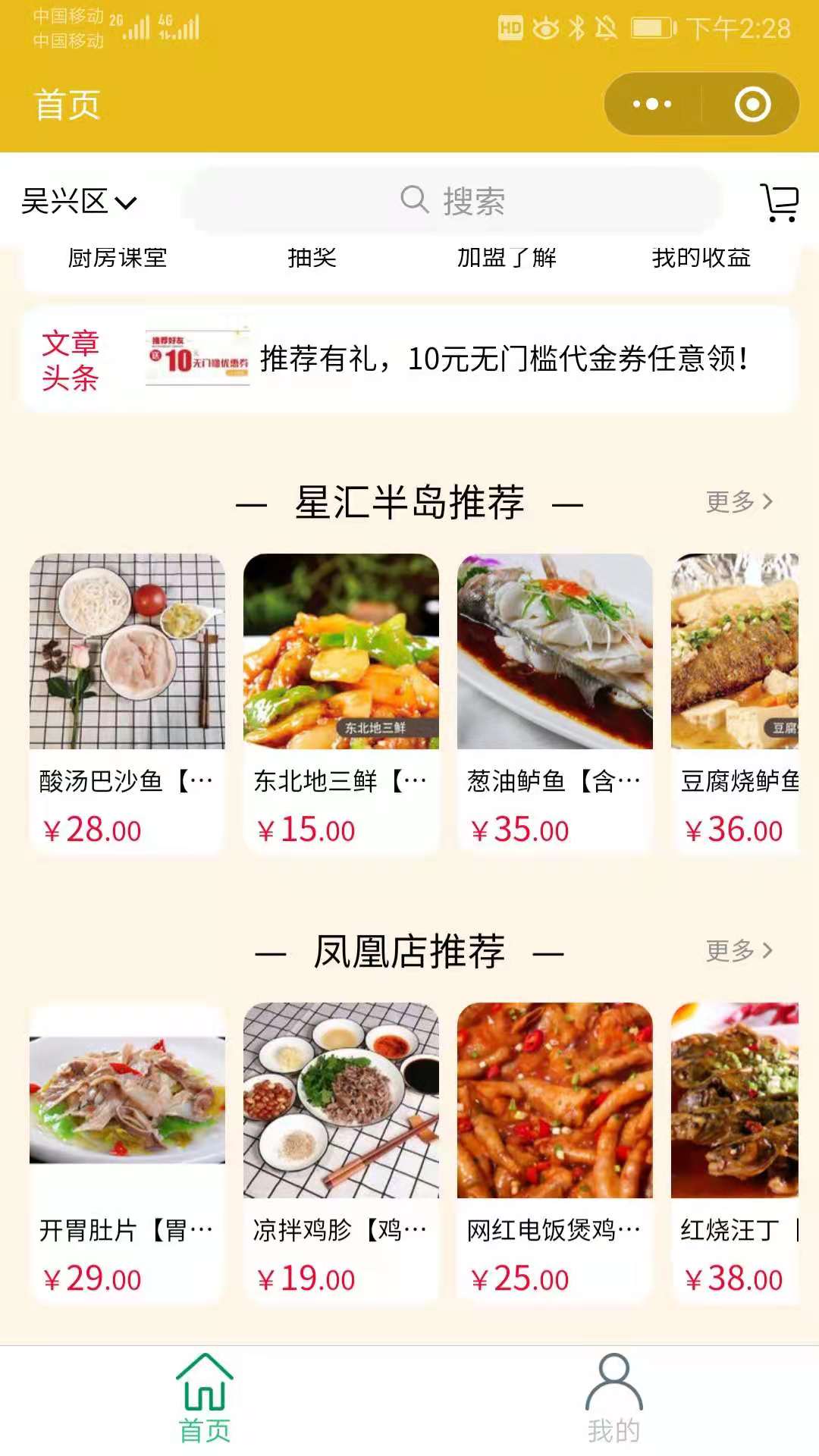This screenshot has height=1456, width=819.
Task: Select the 豆腐烧鲈鱼 dish card
Action: tap(735, 701)
